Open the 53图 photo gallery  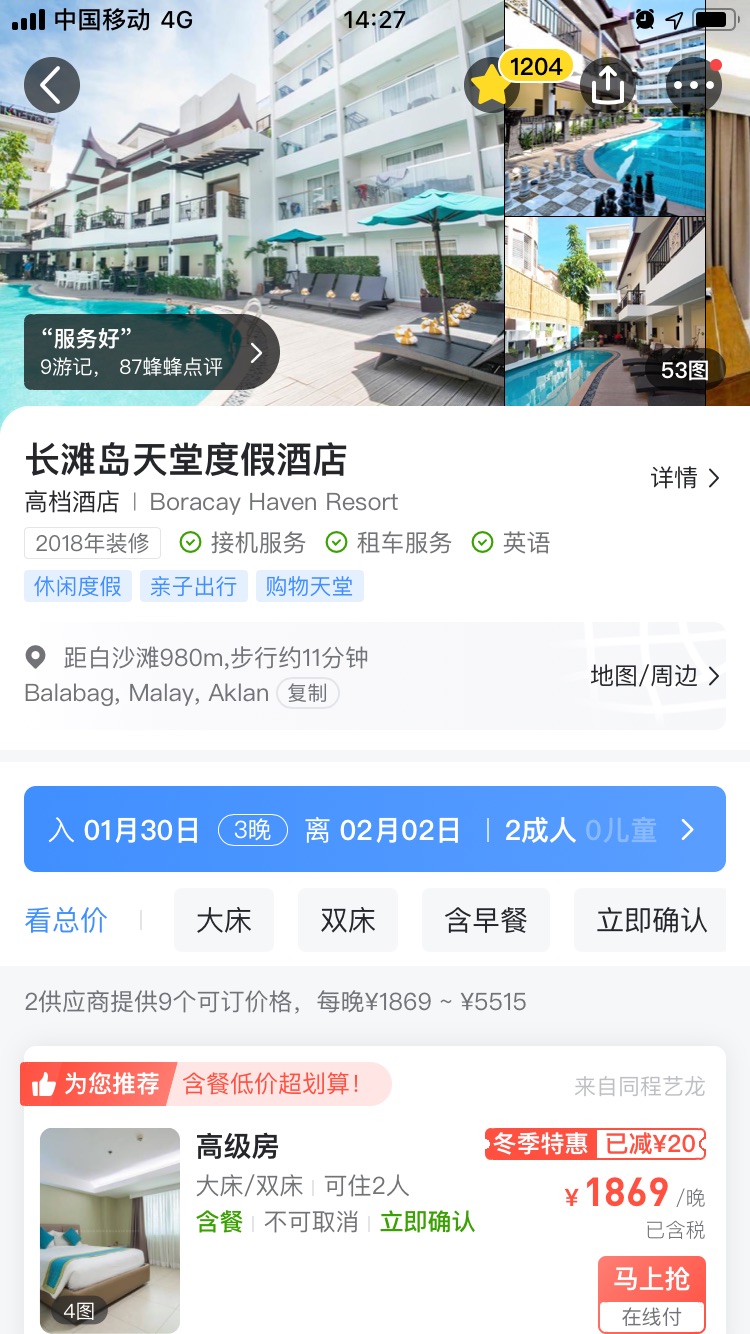[684, 370]
